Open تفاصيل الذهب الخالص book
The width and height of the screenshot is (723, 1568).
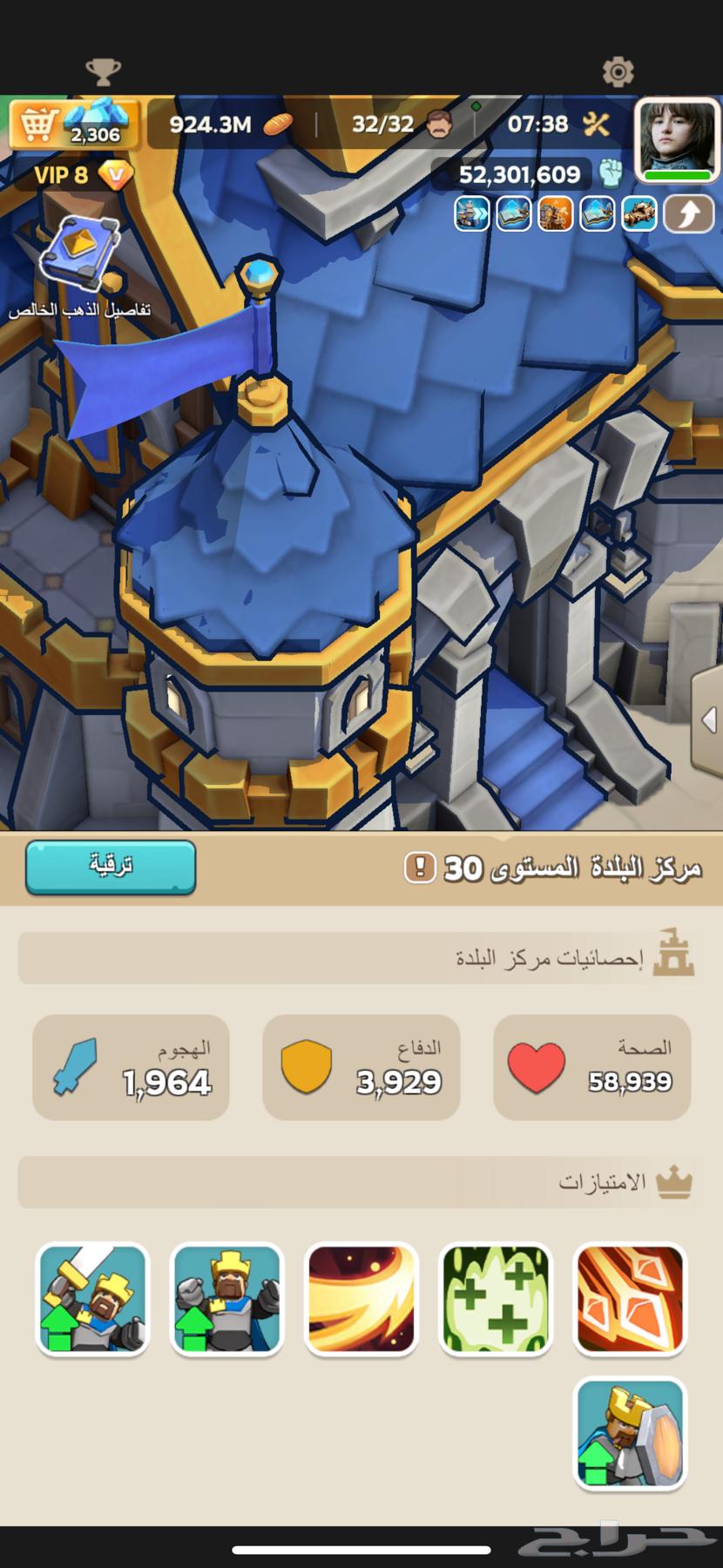tap(80, 255)
